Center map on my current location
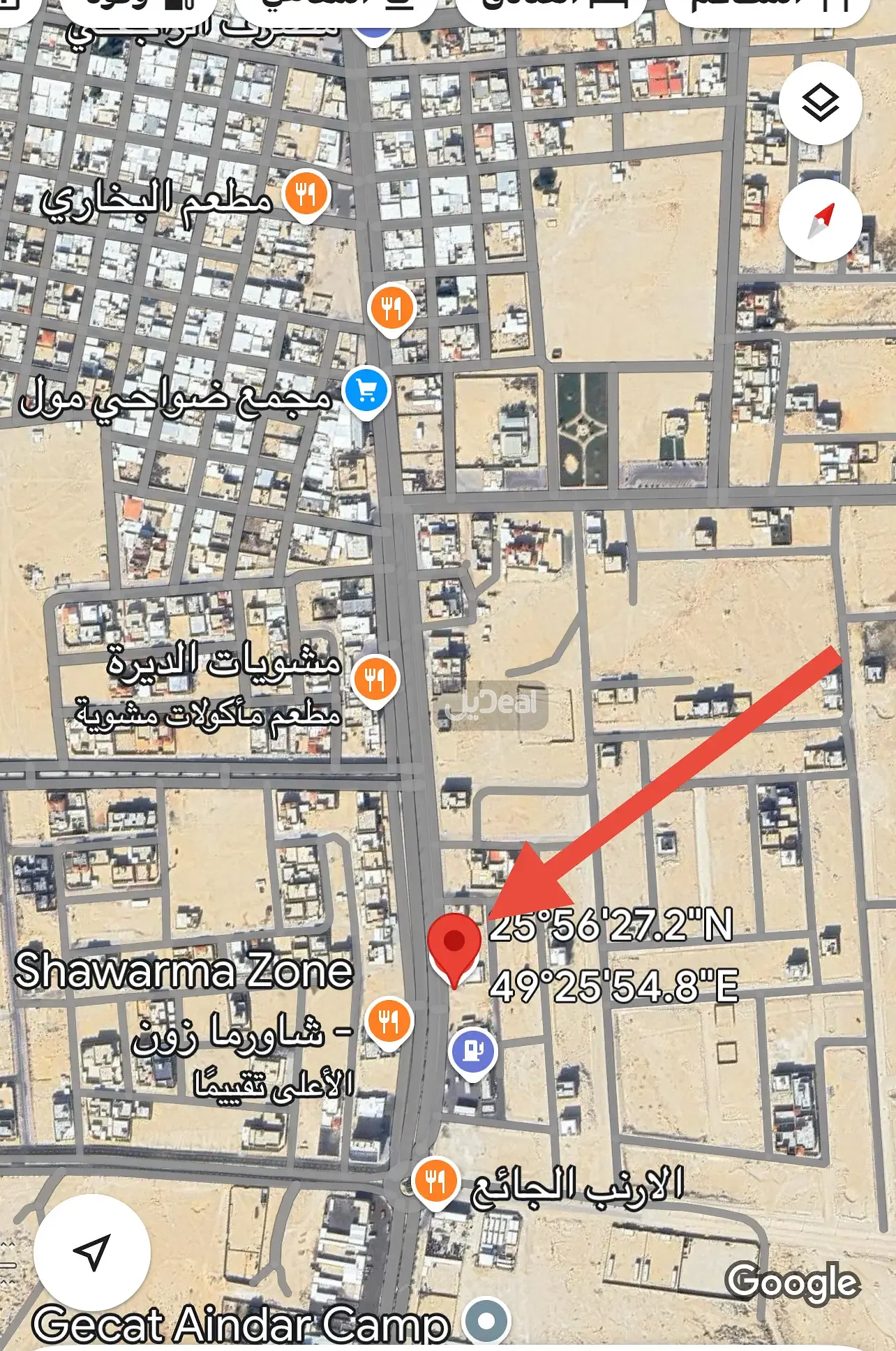Screen dimensions: 896x1351 pyautogui.click(x=92, y=1252)
